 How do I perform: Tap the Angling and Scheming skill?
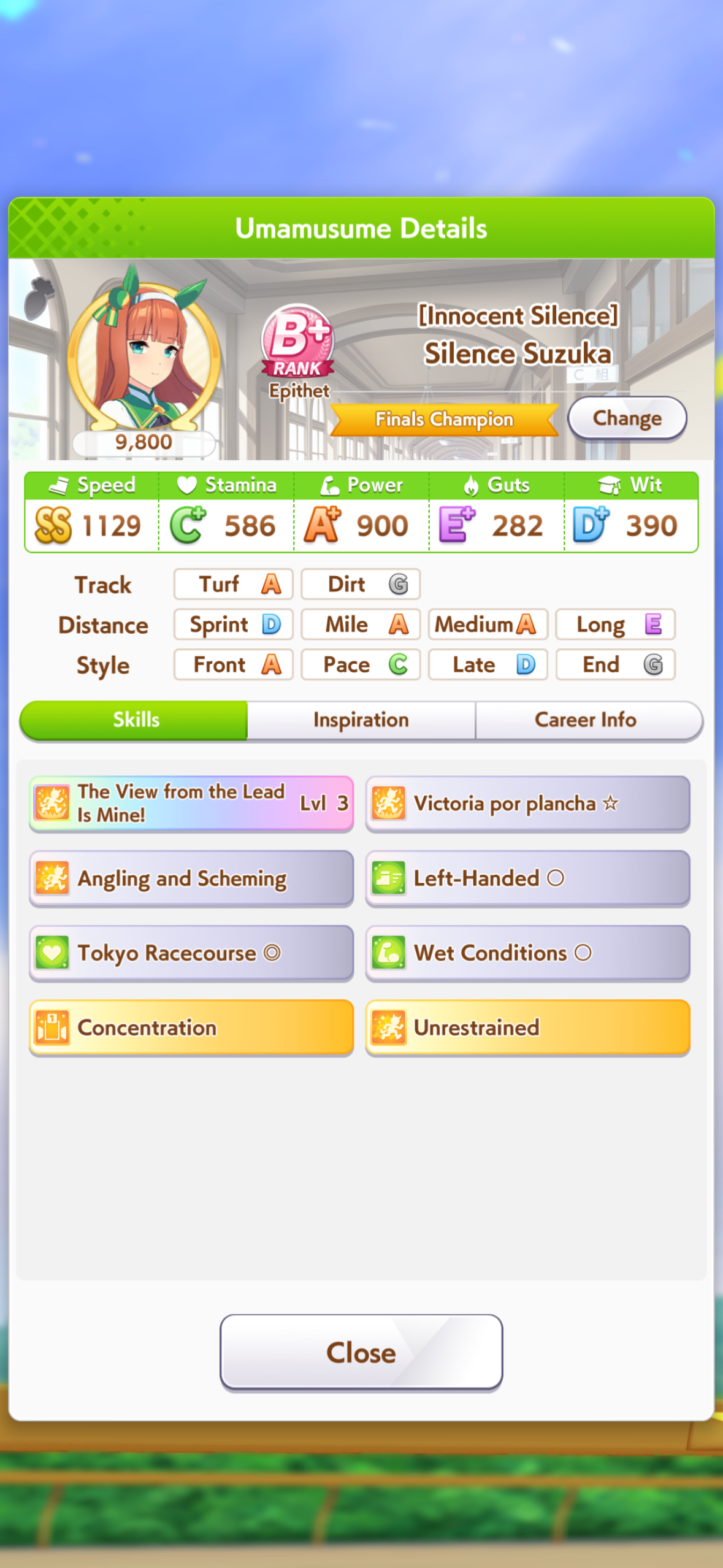pyautogui.click(x=191, y=878)
